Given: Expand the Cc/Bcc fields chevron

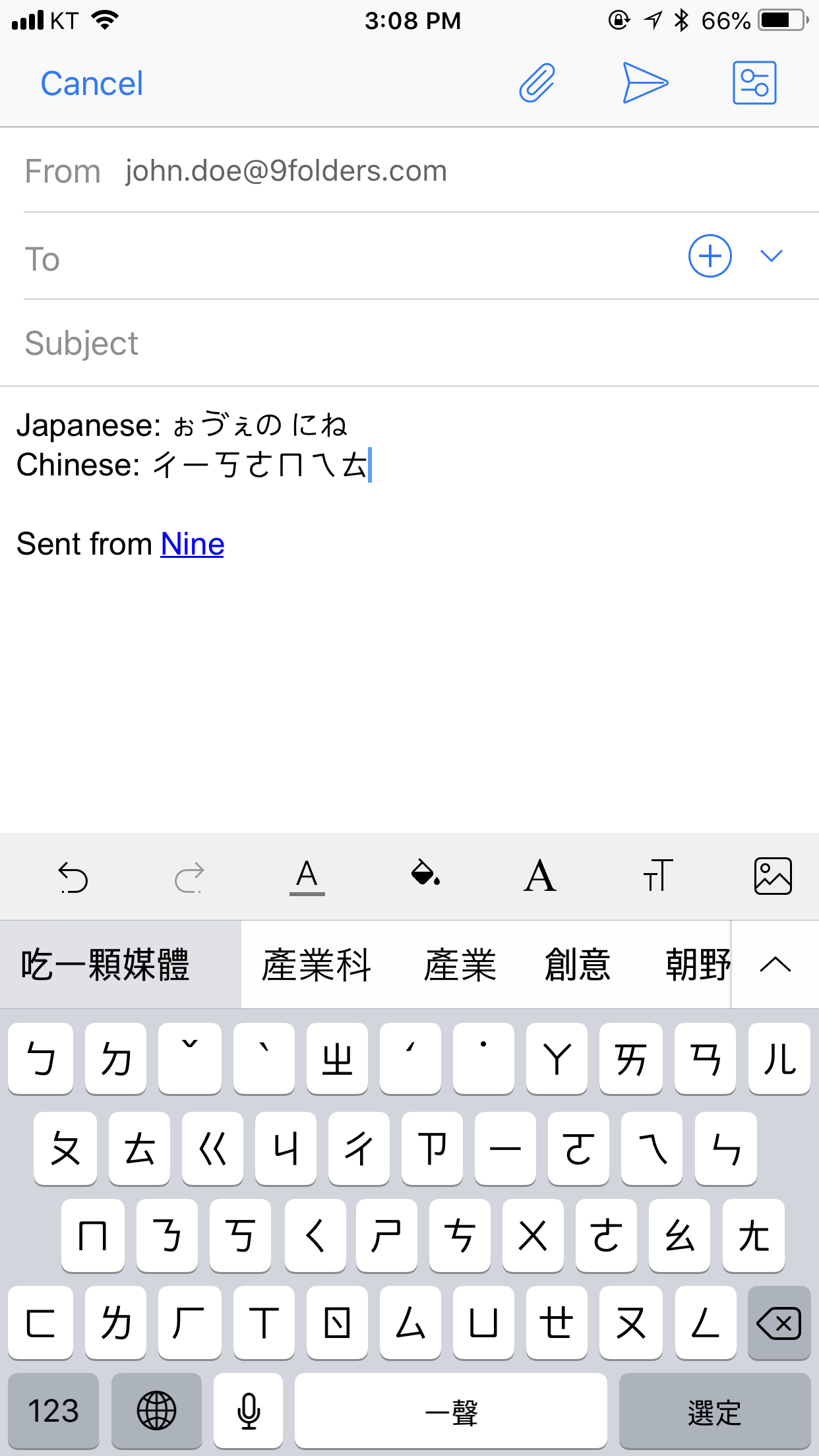Looking at the screenshot, I should pos(771,256).
